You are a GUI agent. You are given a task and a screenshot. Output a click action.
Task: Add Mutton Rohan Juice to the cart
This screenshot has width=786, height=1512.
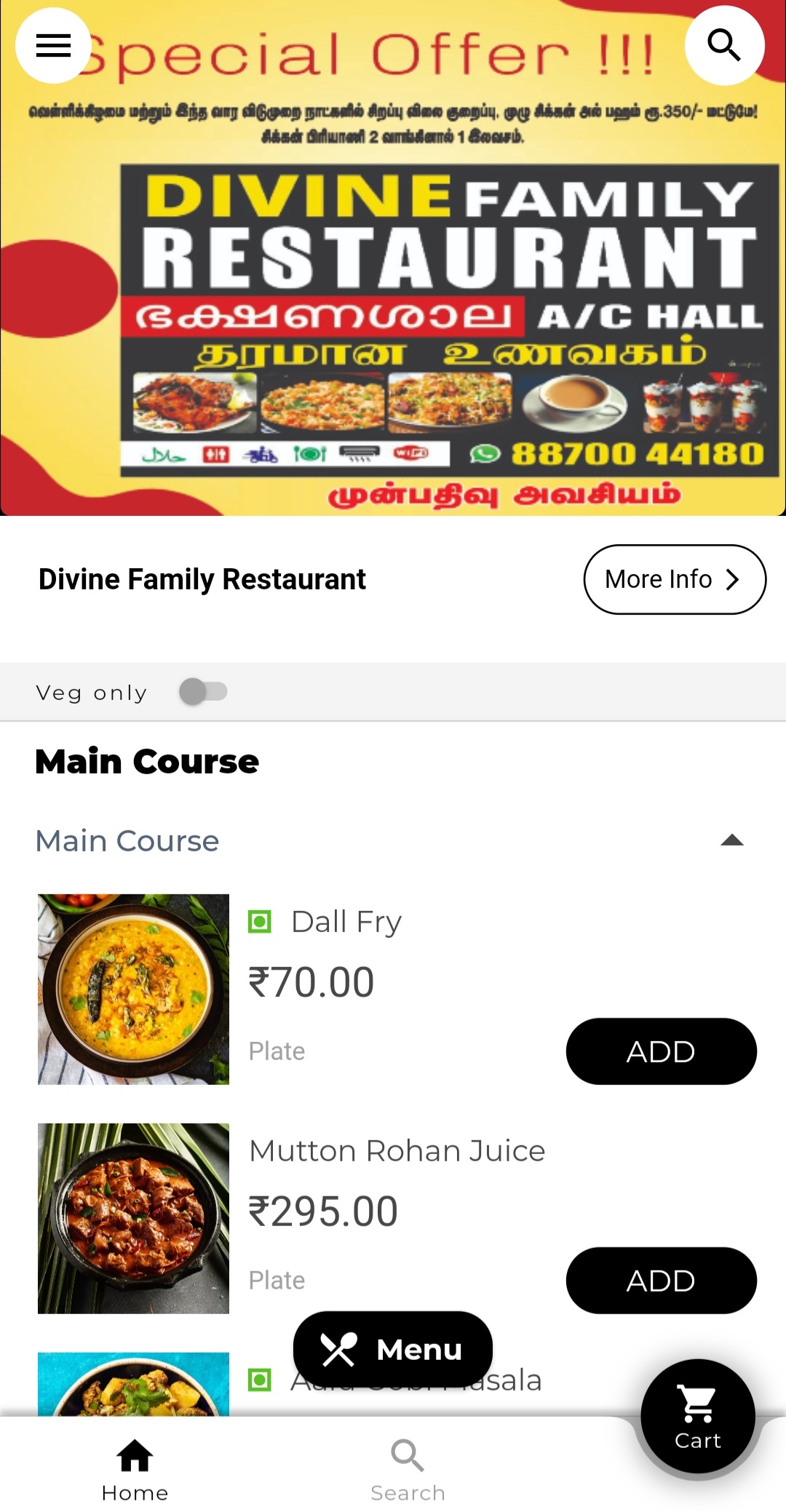coord(661,1281)
